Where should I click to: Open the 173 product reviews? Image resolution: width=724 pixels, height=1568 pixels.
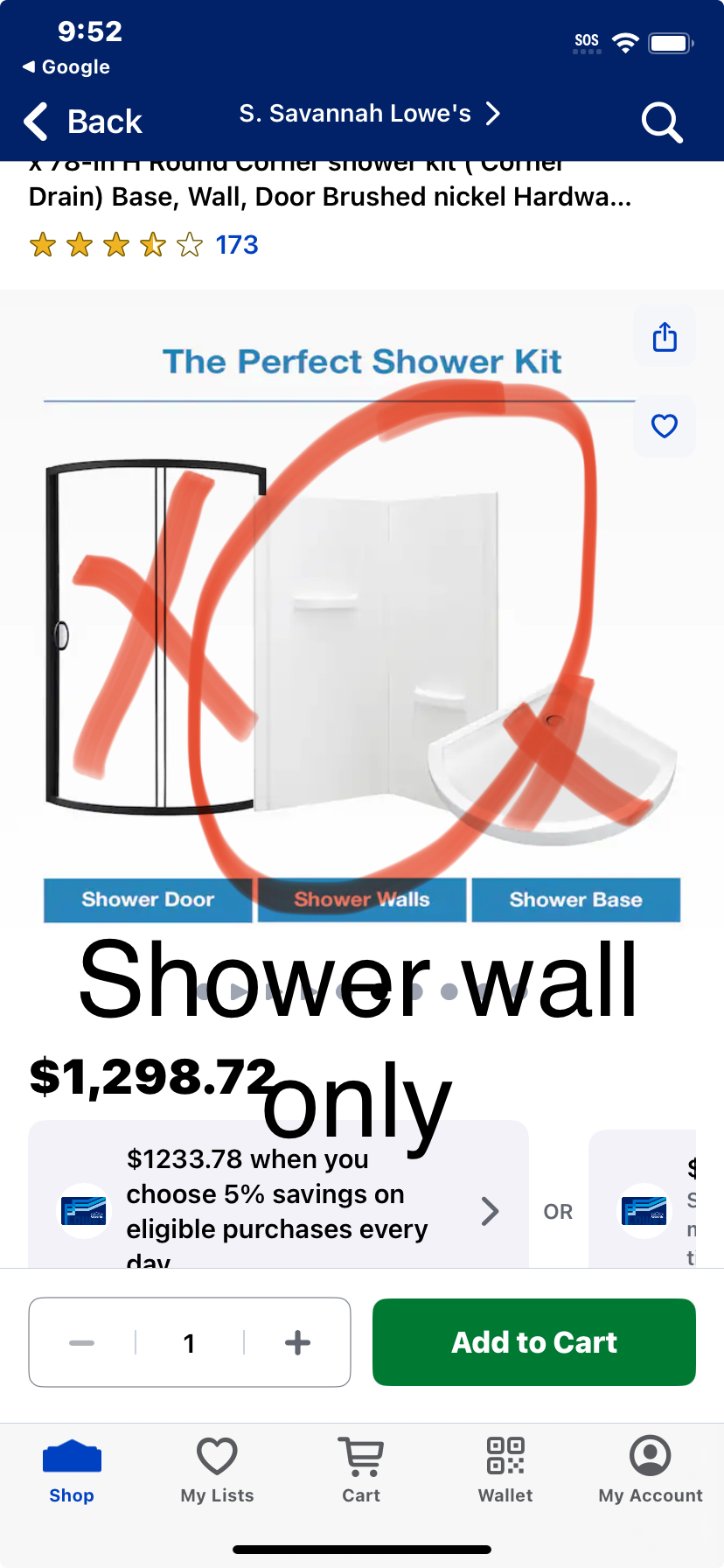coord(237,245)
